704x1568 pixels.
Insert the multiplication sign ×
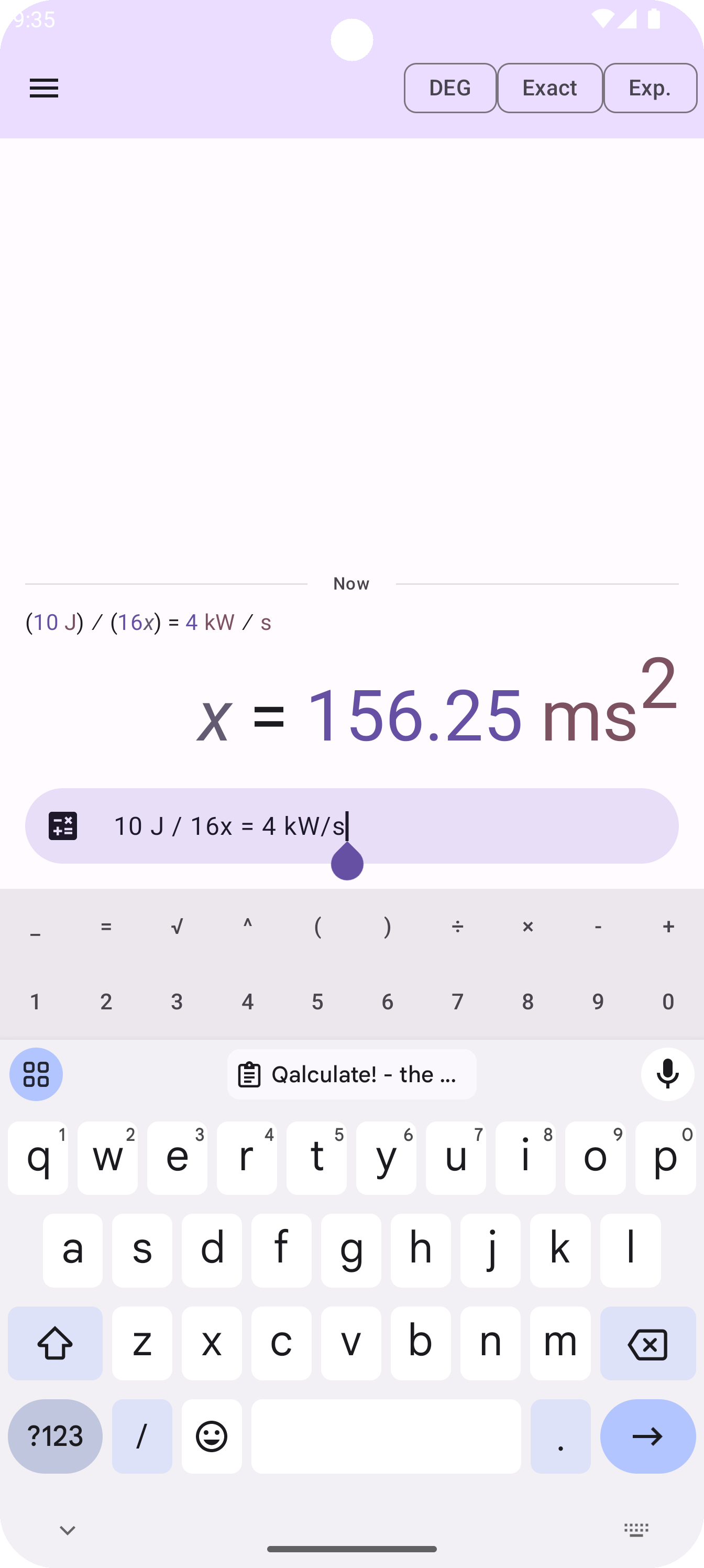click(527, 927)
